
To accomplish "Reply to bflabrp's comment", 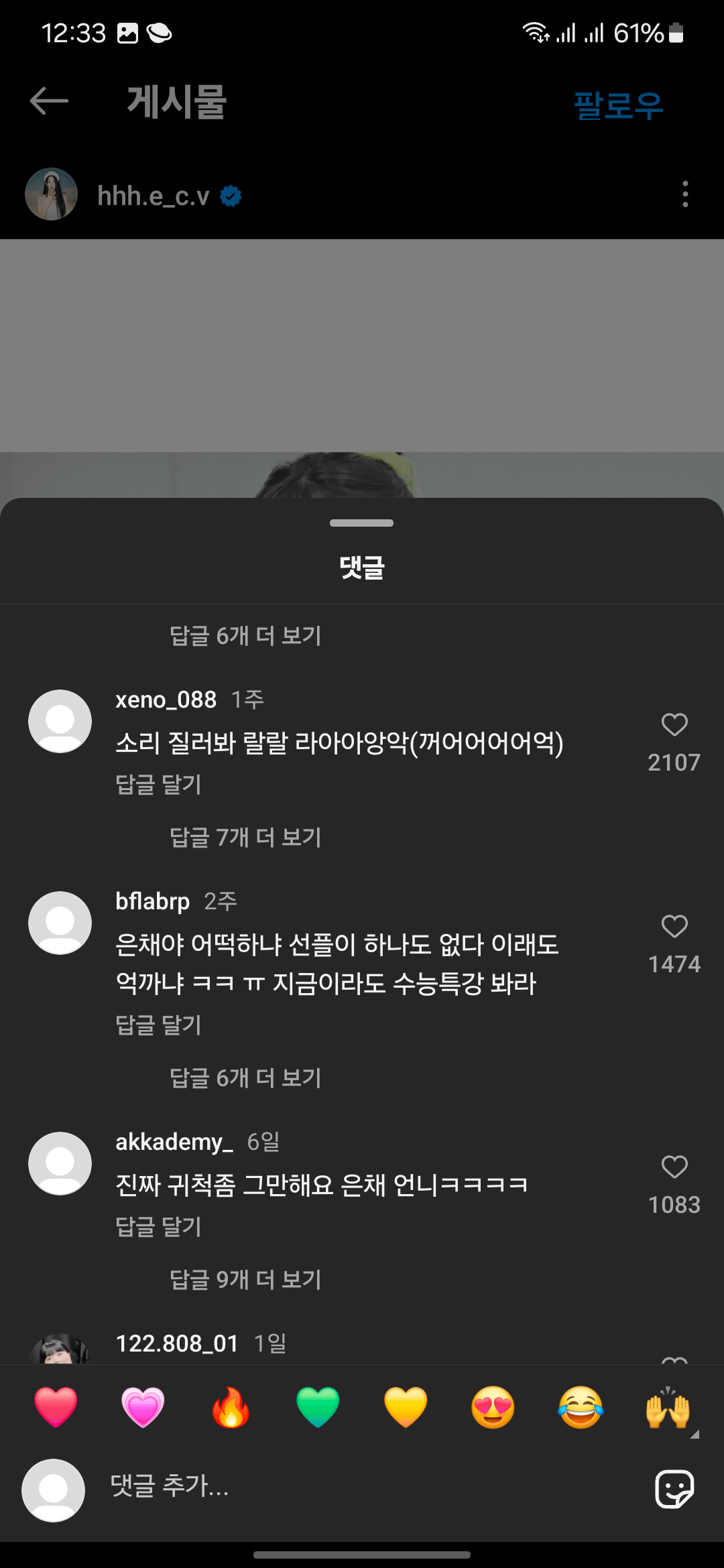I will click(158, 1025).
